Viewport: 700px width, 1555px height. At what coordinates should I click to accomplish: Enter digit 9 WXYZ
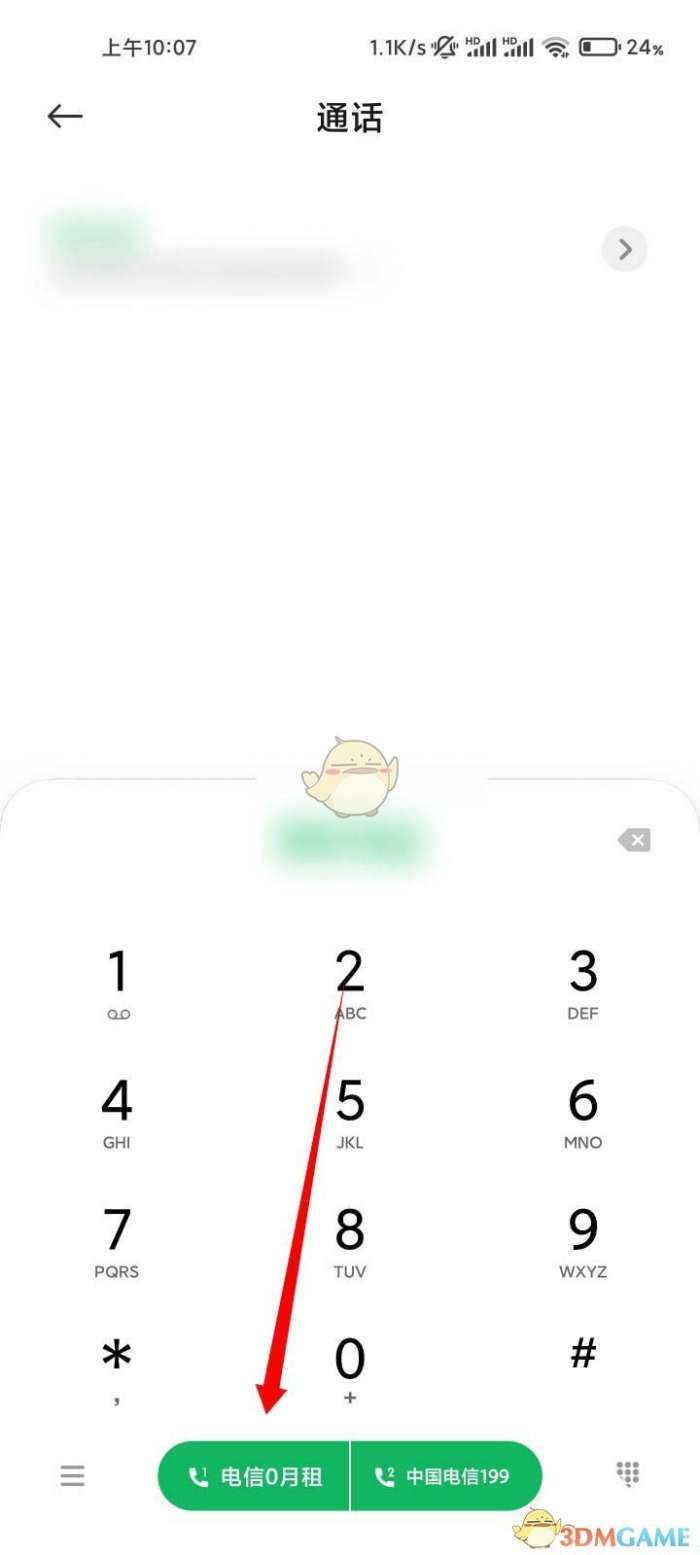(582, 1243)
